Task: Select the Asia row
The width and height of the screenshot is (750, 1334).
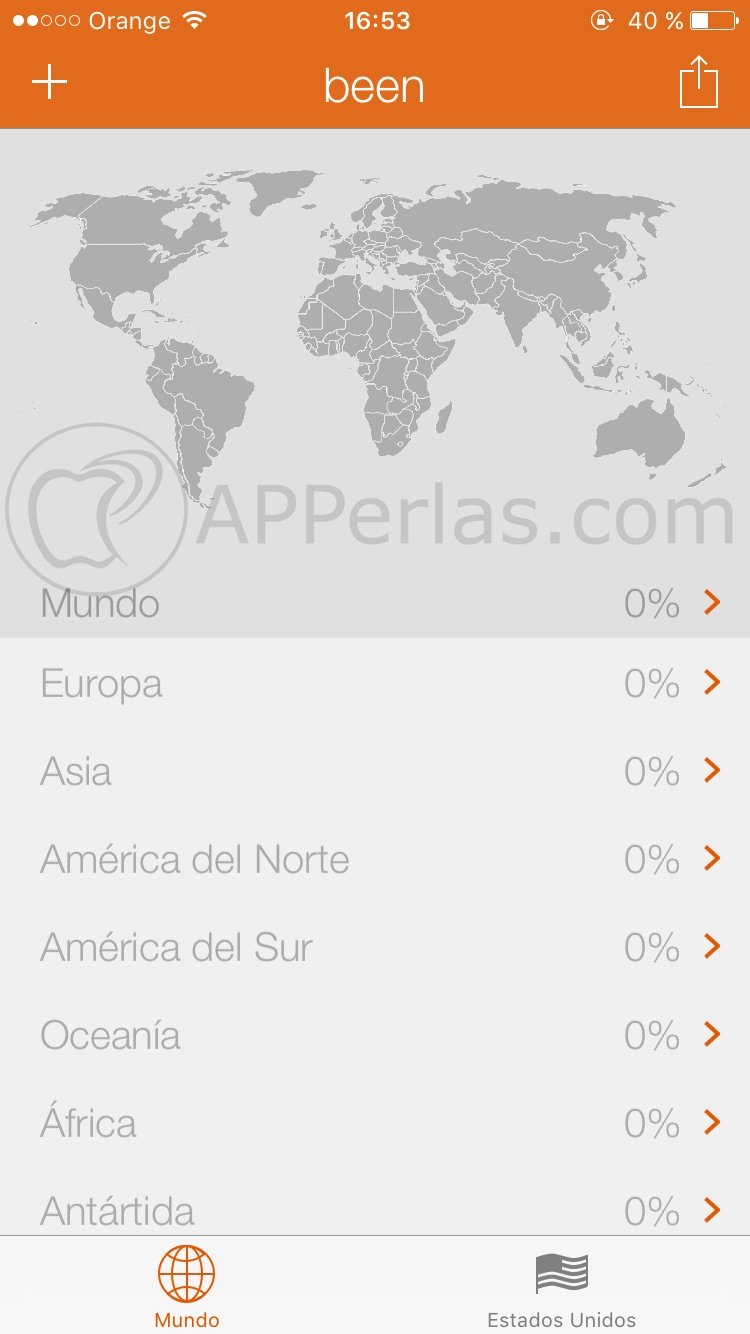Action: 375,771
